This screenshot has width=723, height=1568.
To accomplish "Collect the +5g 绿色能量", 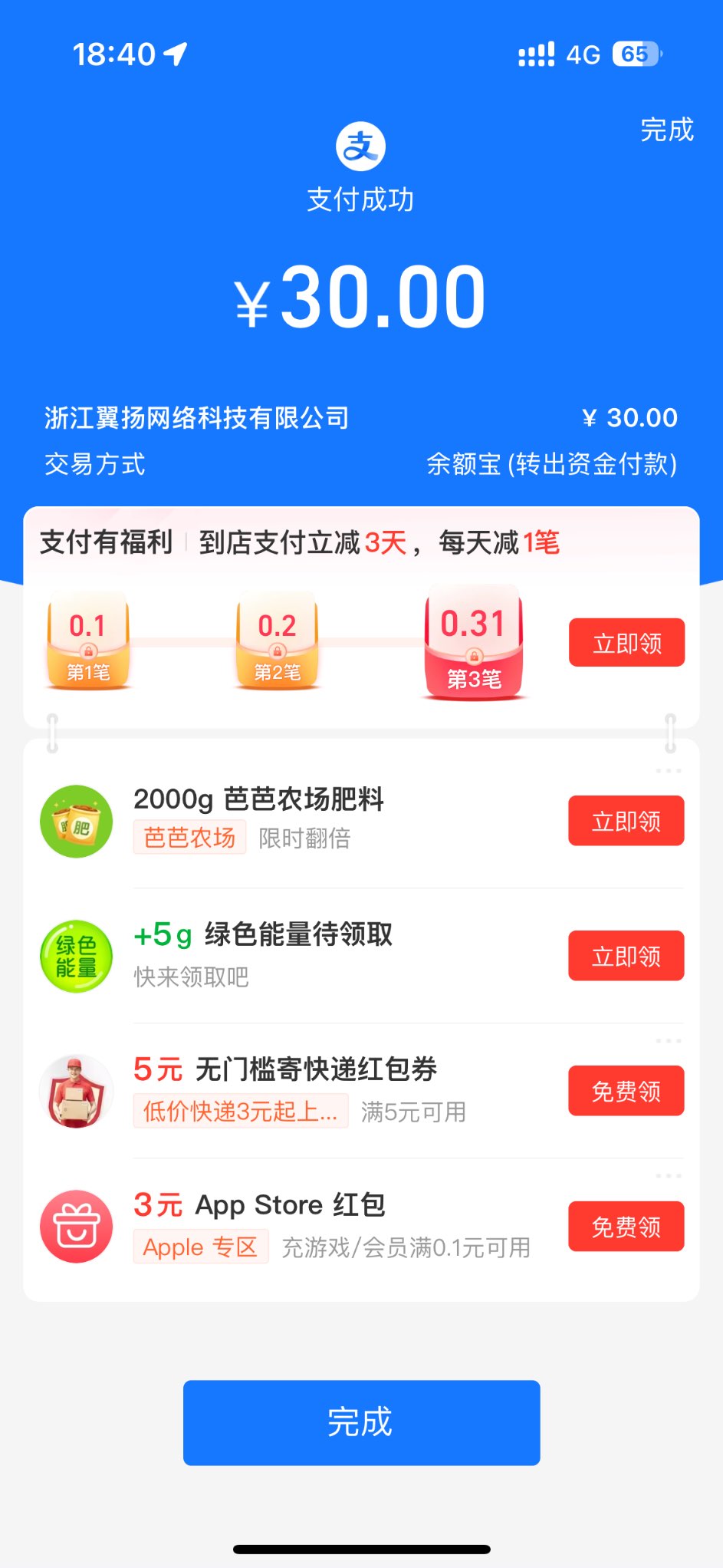I will click(626, 956).
